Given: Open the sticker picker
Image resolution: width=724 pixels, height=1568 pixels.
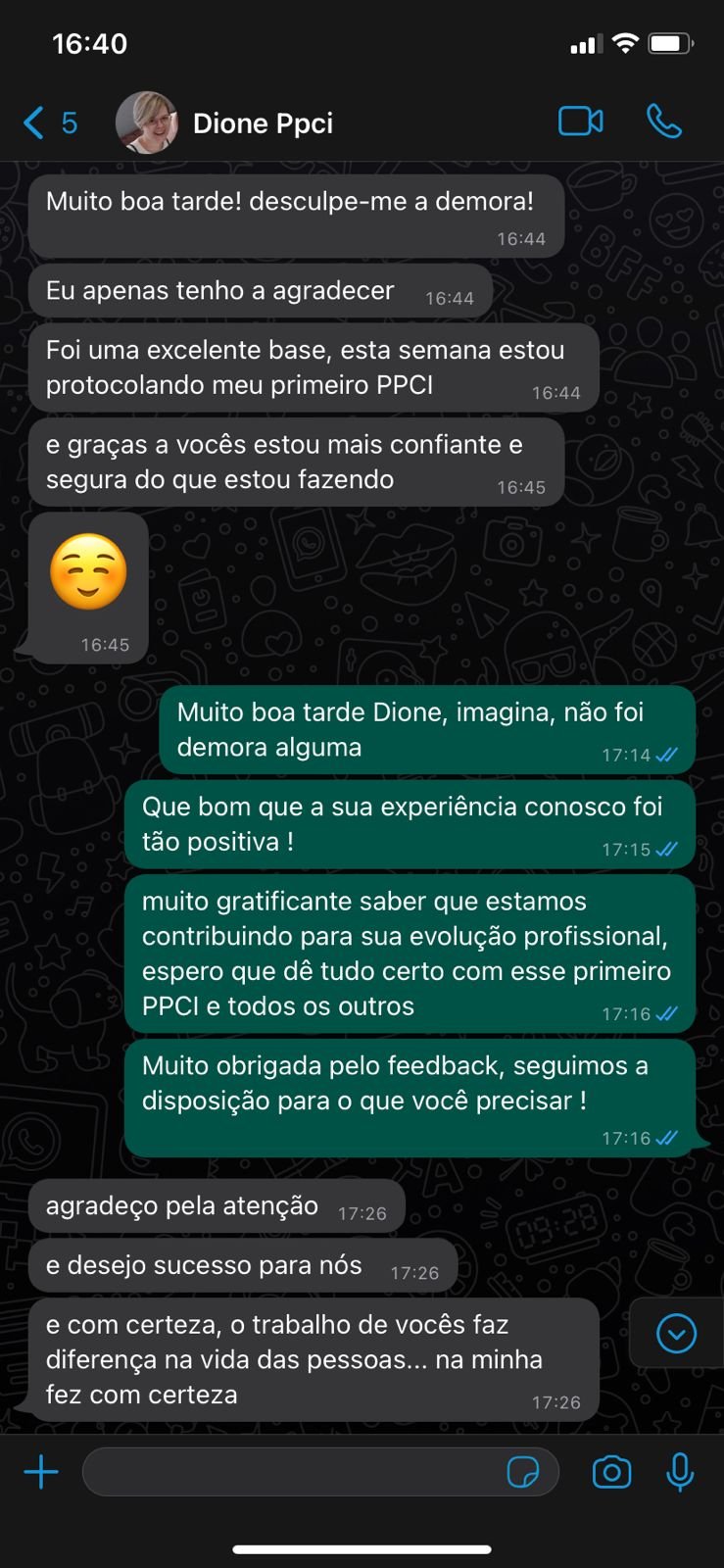Looking at the screenshot, I should click(523, 1472).
